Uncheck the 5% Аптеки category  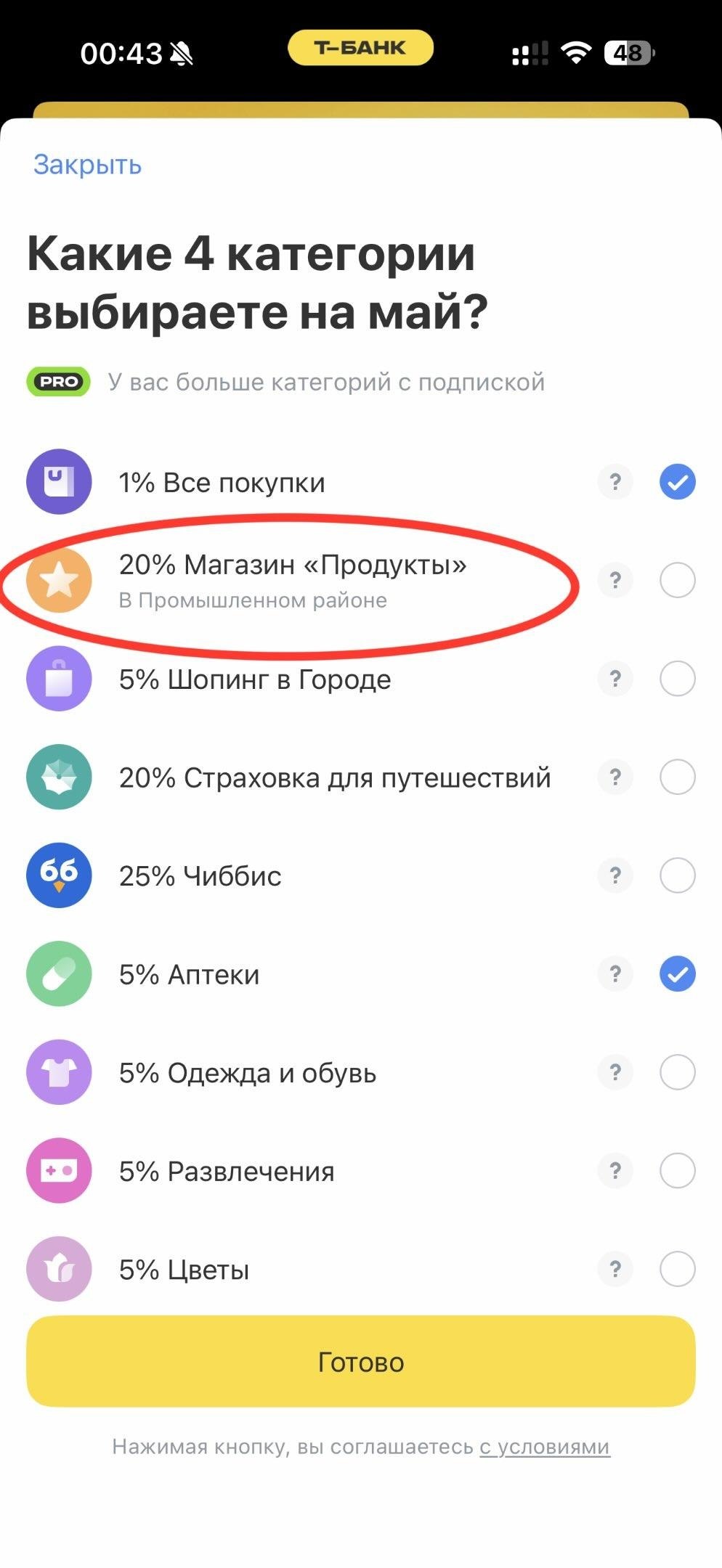[x=677, y=974]
